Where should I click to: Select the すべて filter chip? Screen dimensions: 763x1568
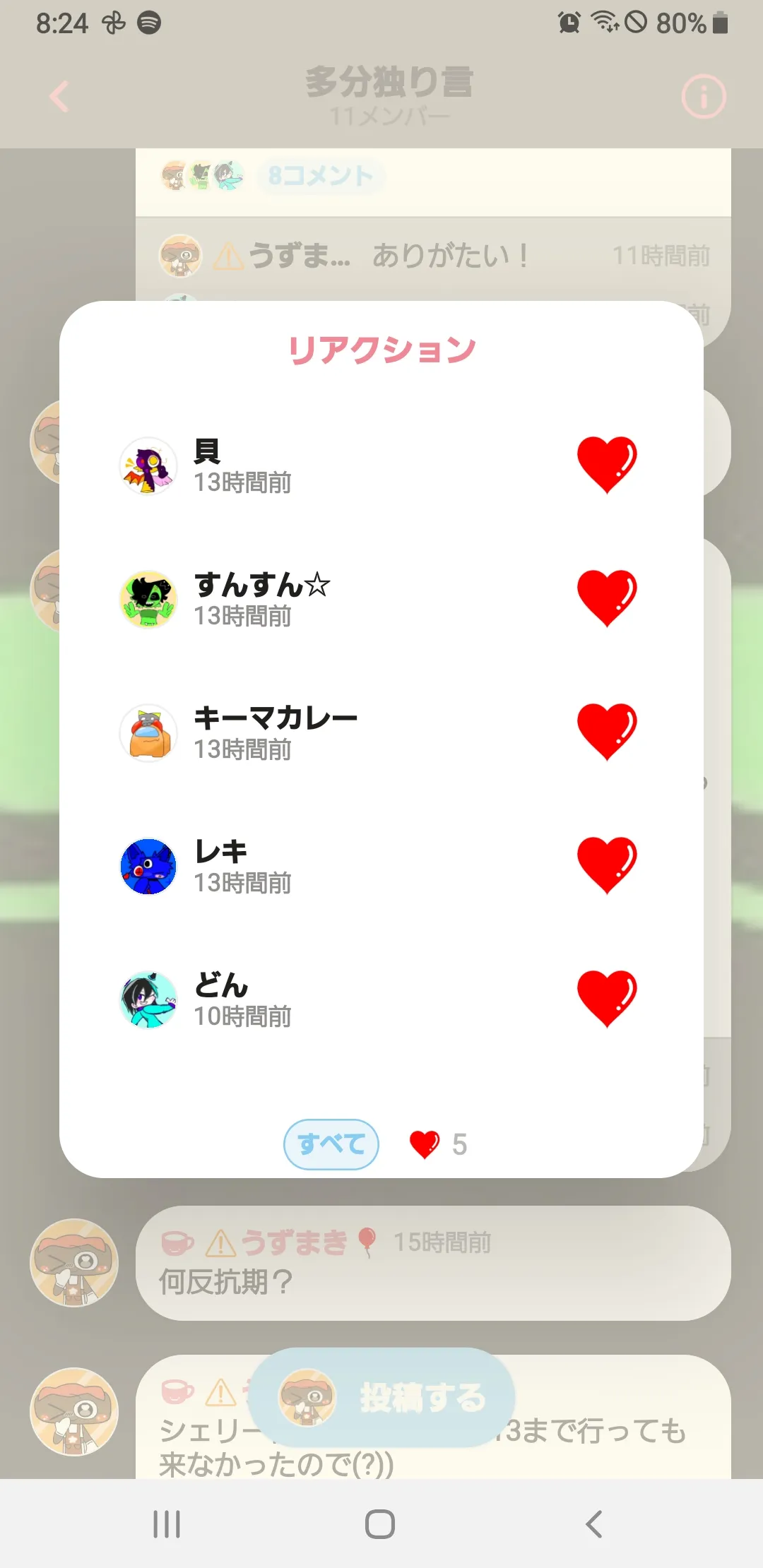(x=331, y=1144)
